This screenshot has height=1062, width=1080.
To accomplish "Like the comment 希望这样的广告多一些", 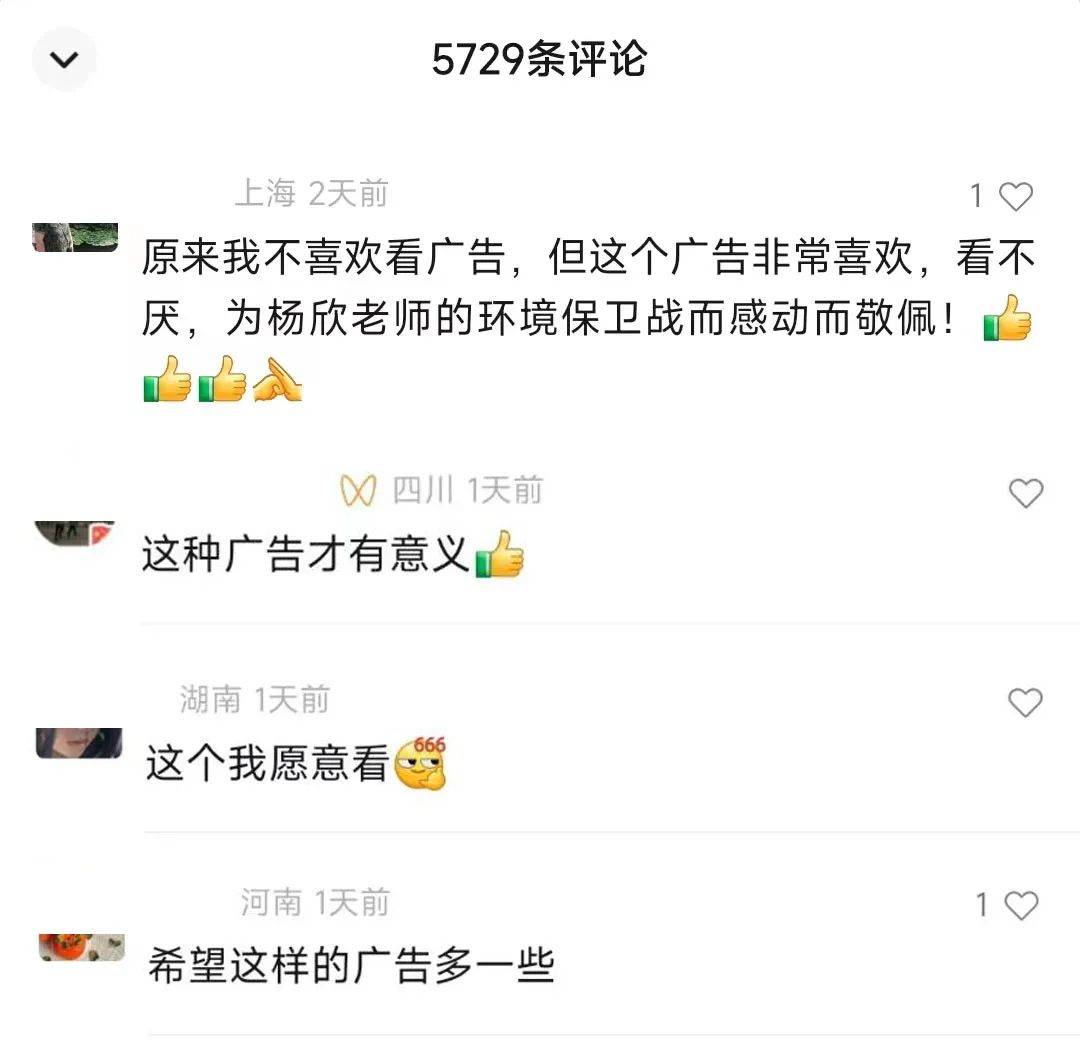I will tap(1020, 906).
